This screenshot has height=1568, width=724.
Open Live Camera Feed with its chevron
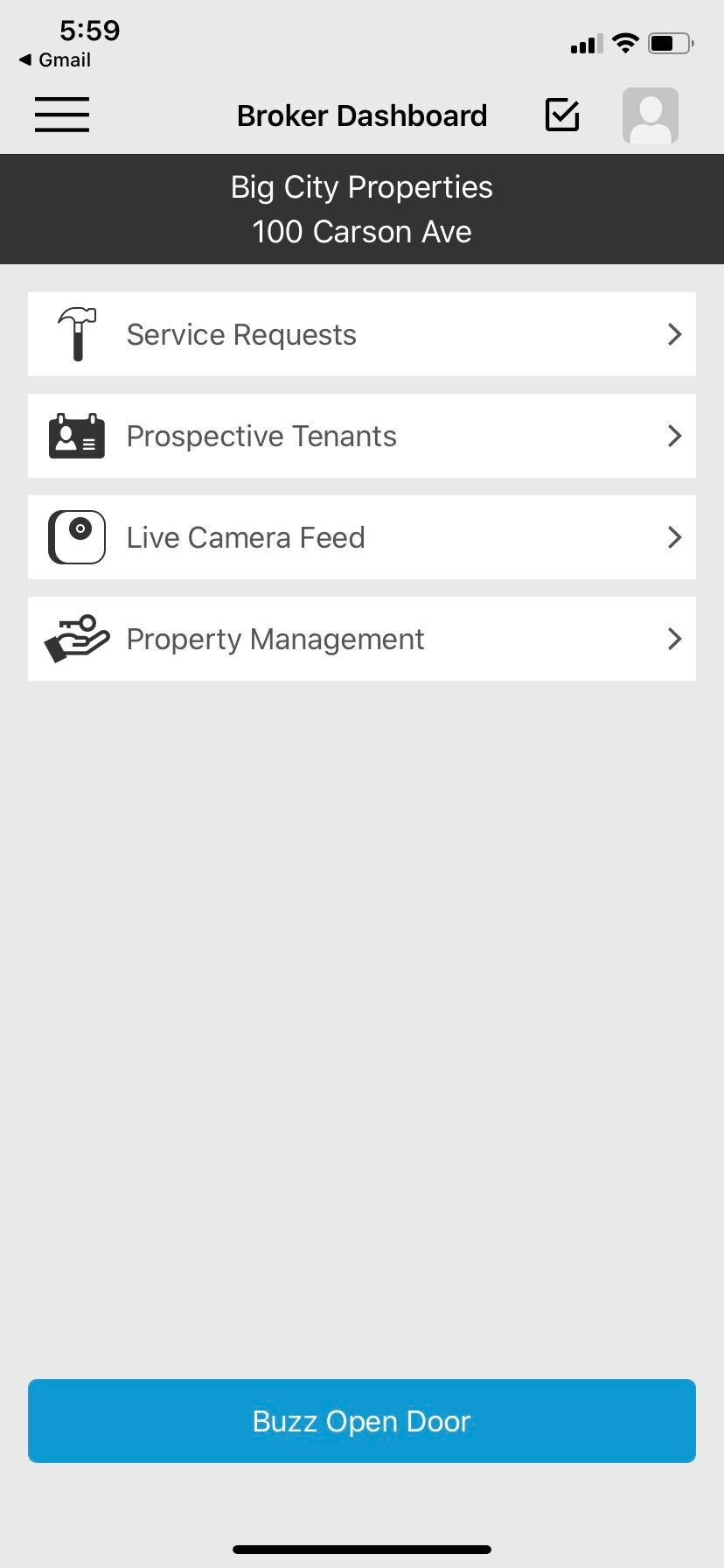673,536
